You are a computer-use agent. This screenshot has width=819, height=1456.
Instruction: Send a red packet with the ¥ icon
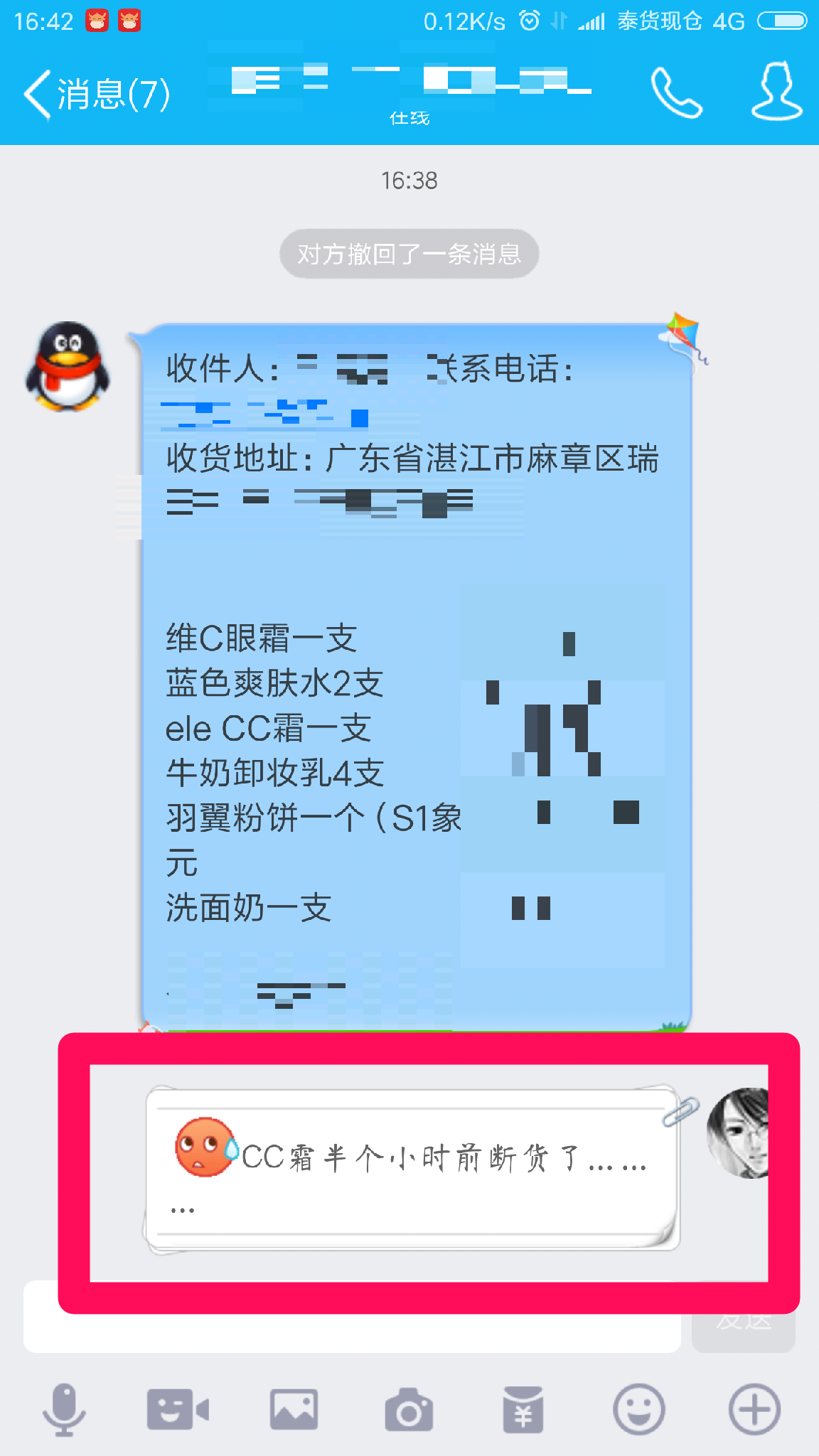tap(523, 1410)
